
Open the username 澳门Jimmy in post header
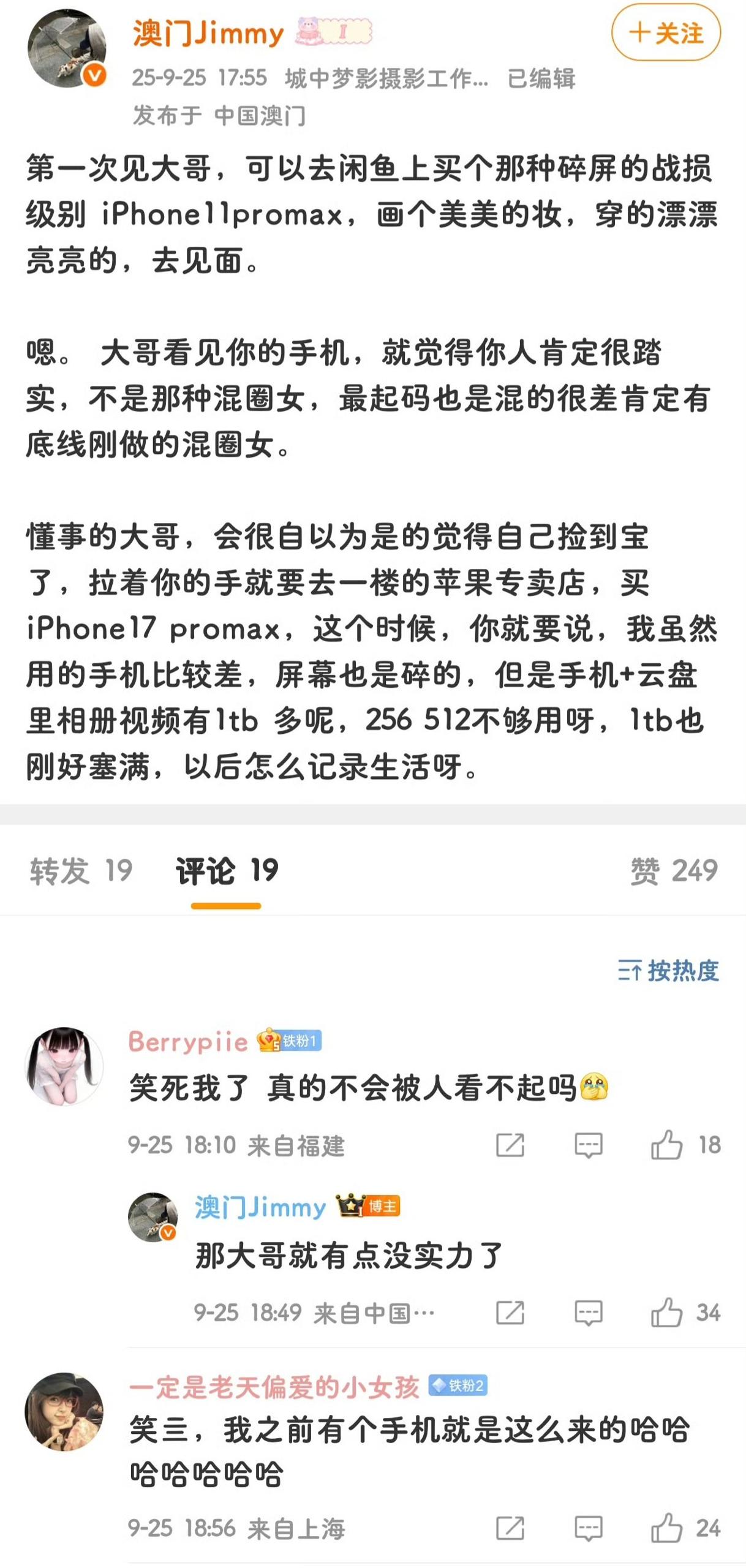[208, 33]
